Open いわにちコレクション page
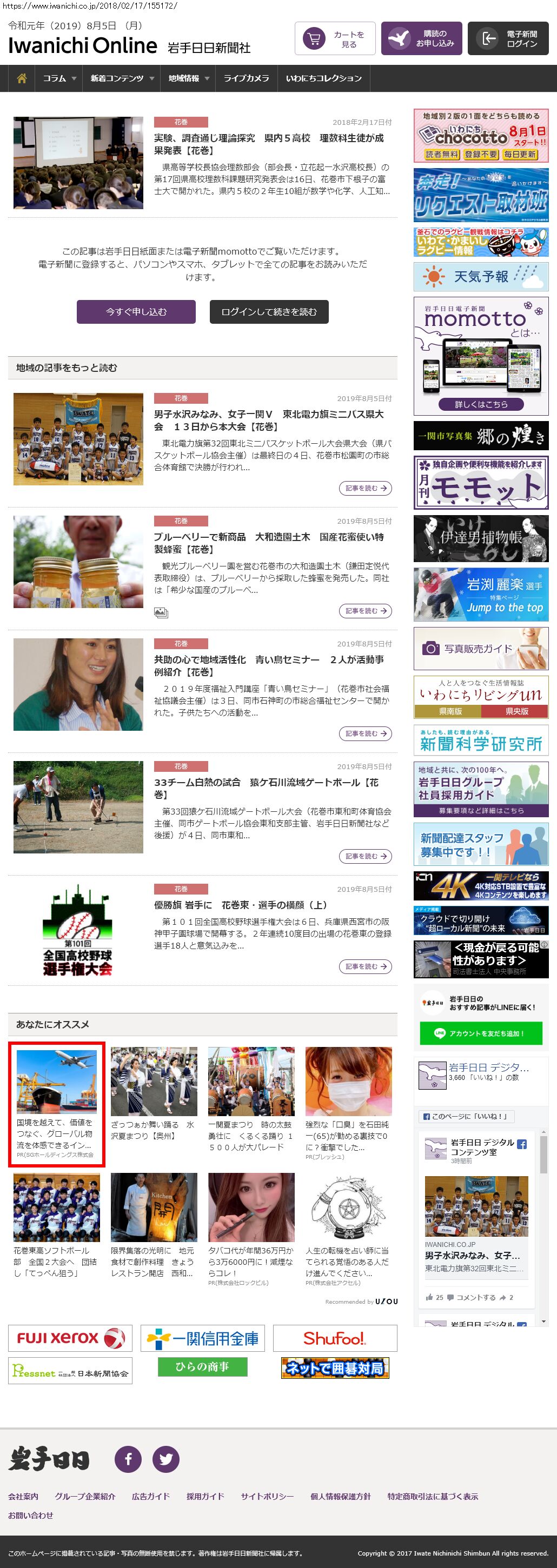557x1568 pixels. [x=323, y=78]
